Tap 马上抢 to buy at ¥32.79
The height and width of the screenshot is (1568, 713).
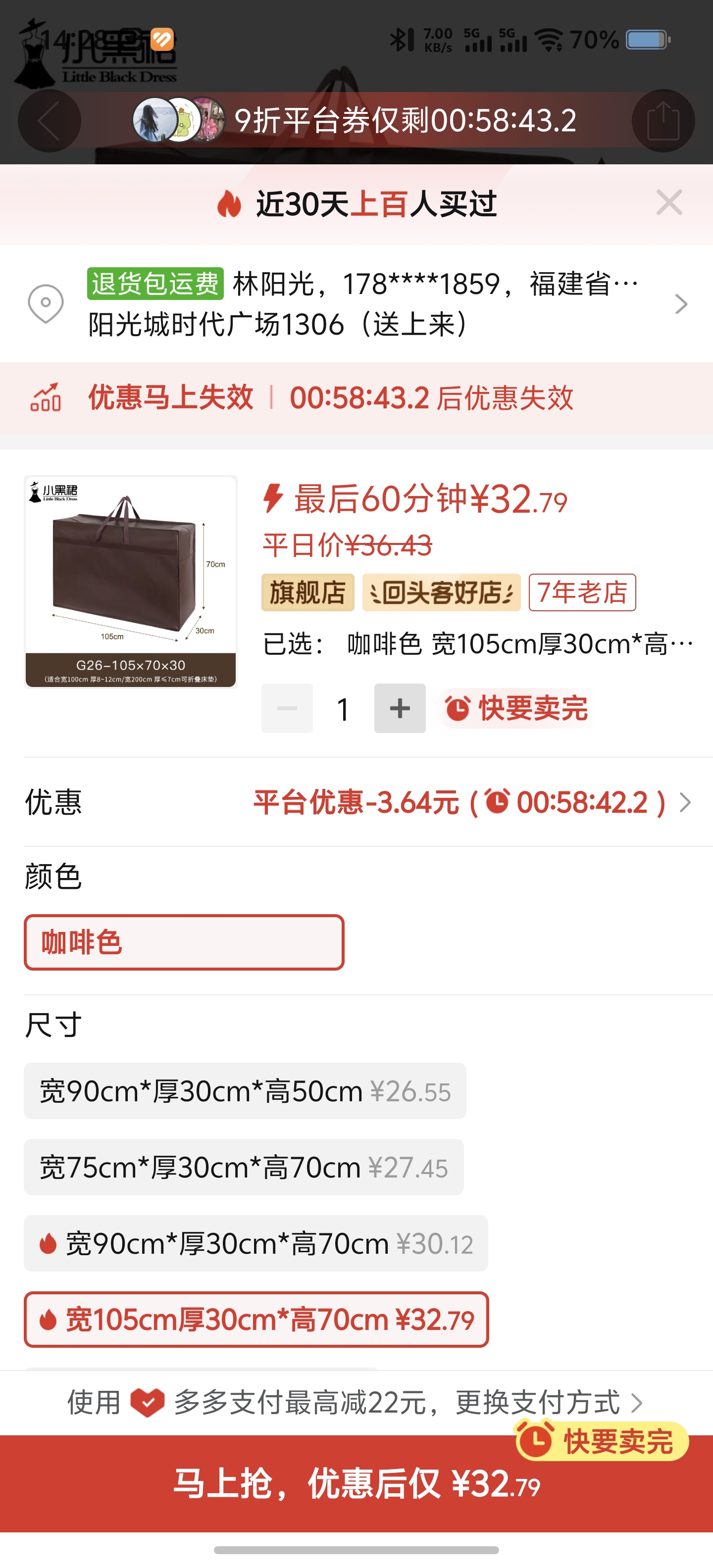356,1483
